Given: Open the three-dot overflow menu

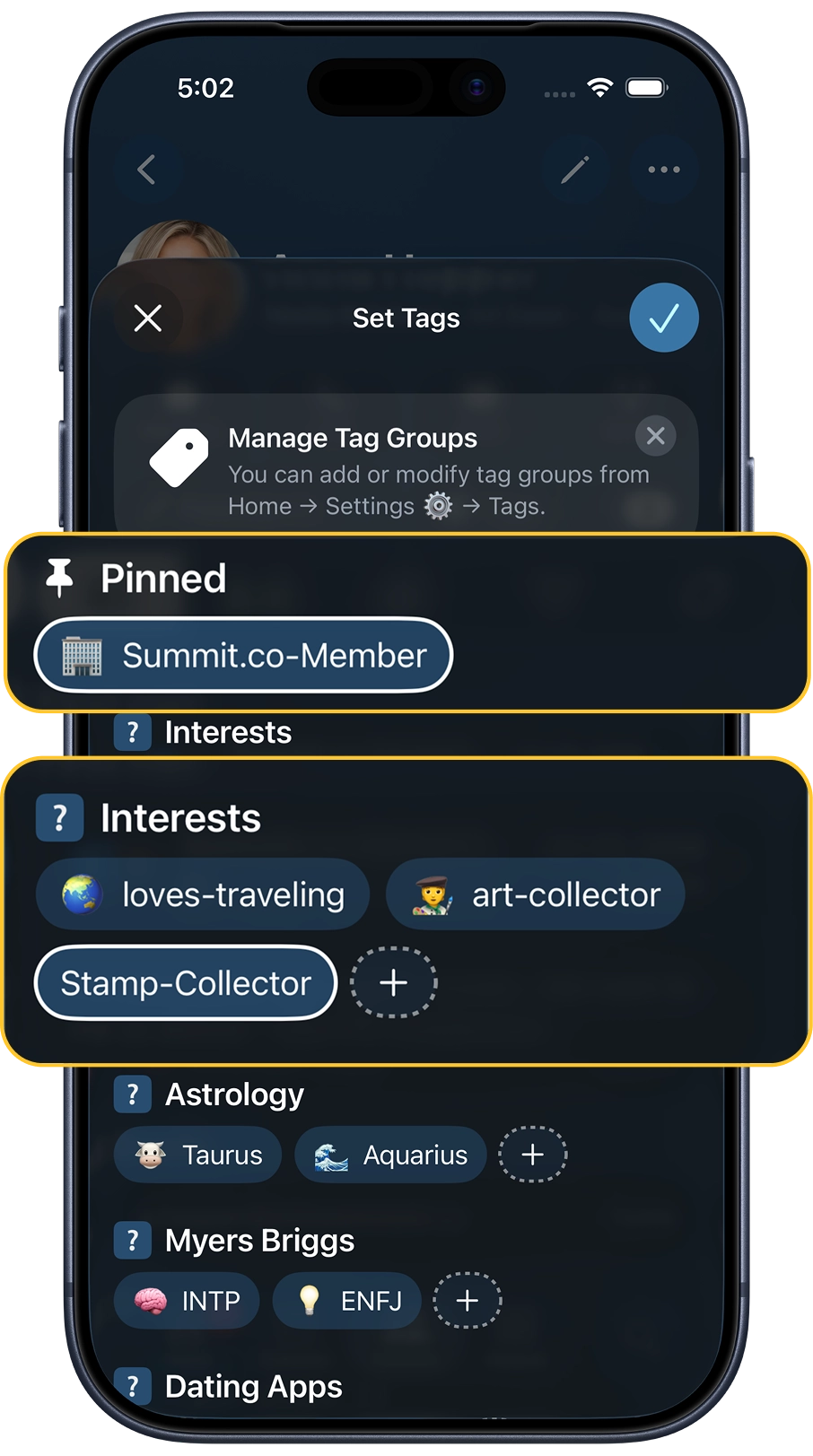Looking at the screenshot, I should pyautogui.click(x=664, y=170).
